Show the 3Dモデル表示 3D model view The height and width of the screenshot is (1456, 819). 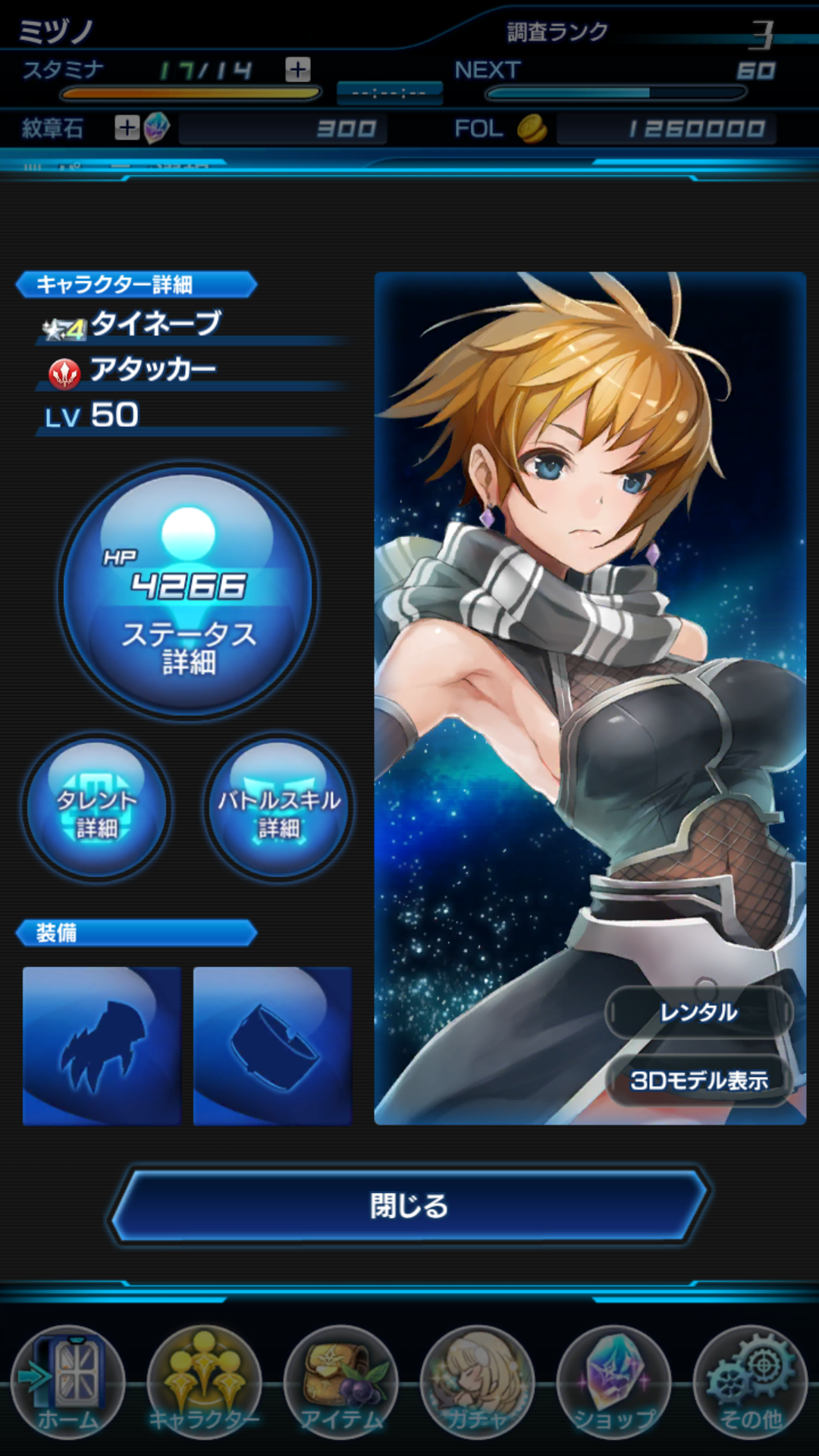point(698,1080)
